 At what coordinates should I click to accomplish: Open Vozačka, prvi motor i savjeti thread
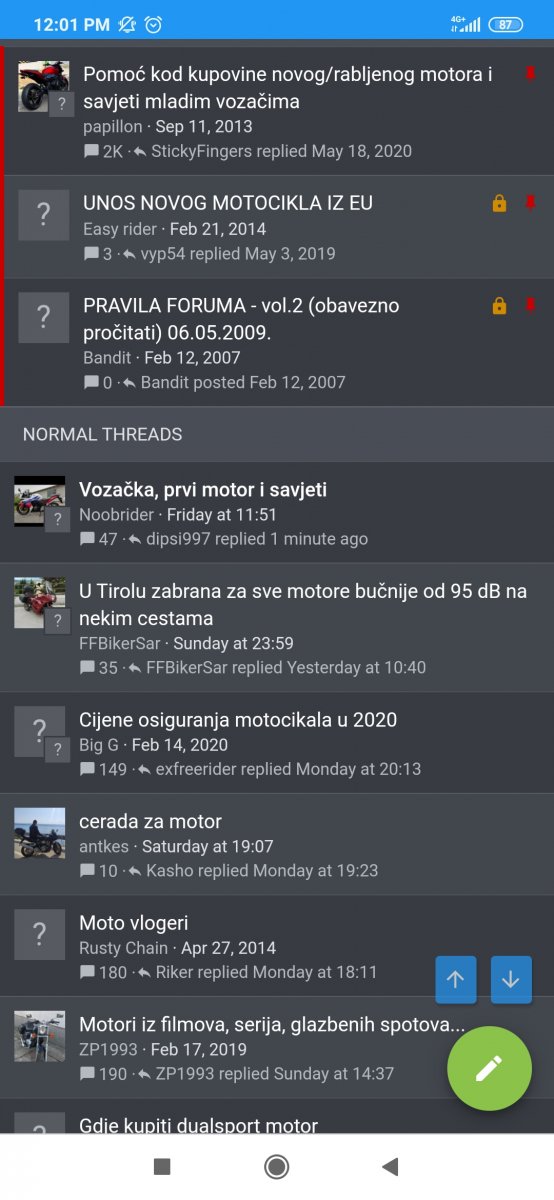pyautogui.click(x=203, y=489)
